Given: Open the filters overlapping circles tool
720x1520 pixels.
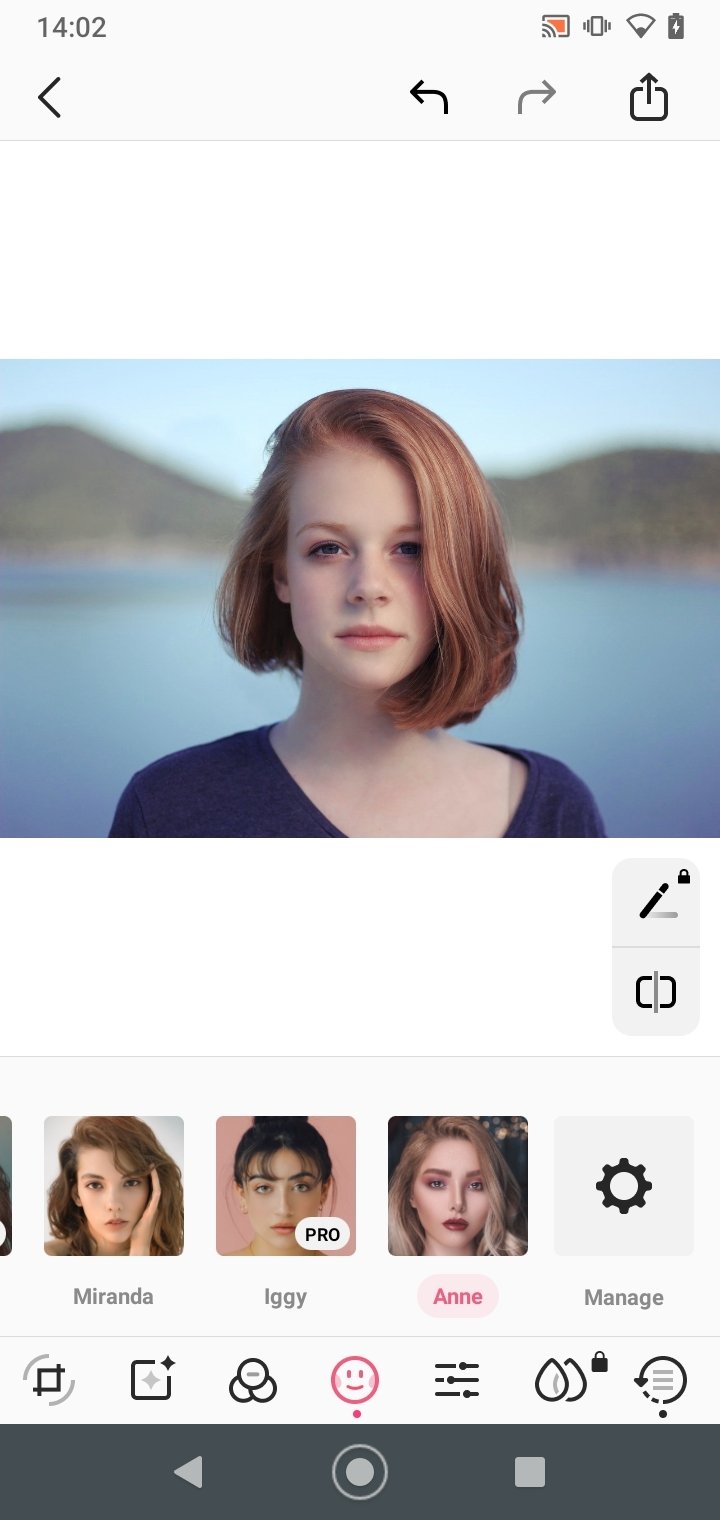Looking at the screenshot, I should (x=253, y=1382).
